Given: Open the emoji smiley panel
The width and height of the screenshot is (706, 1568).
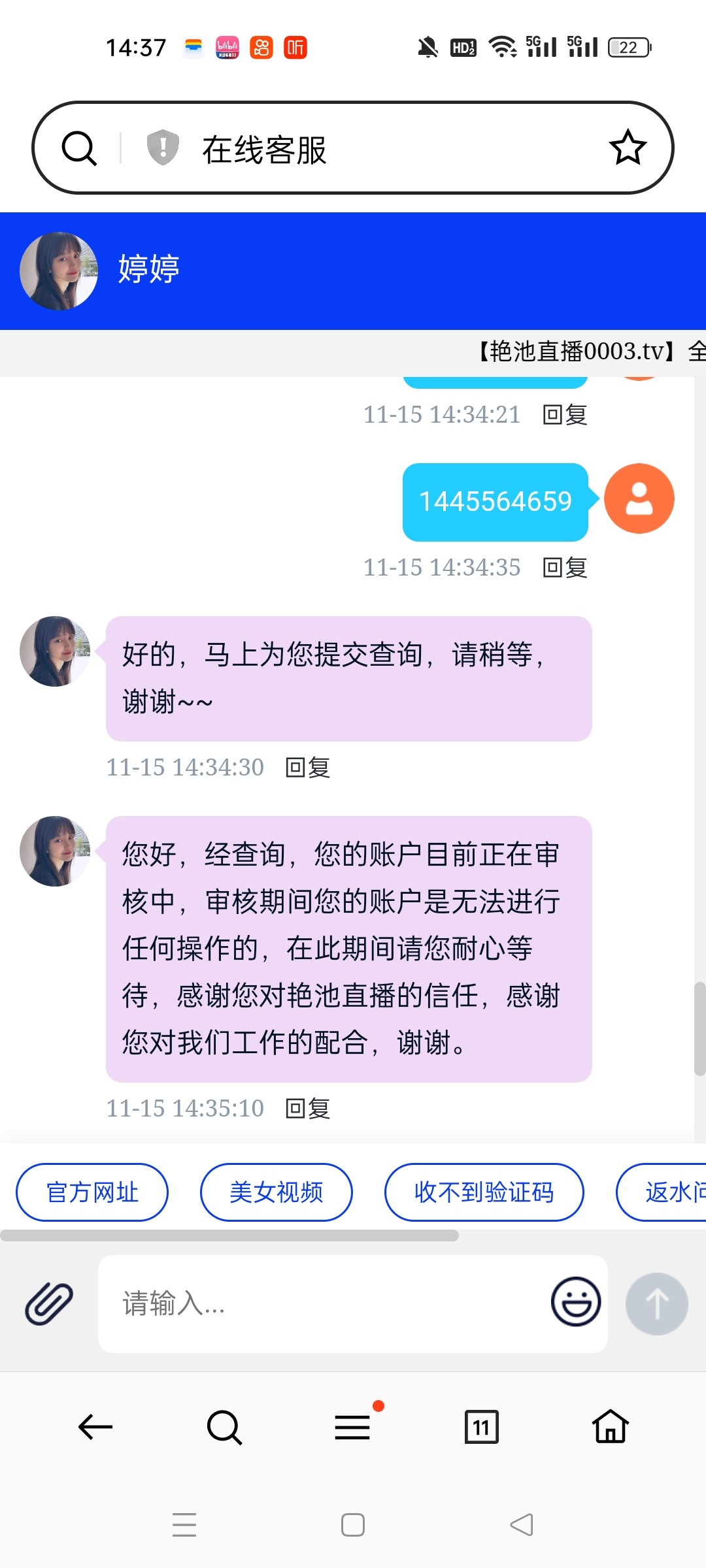Looking at the screenshot, I should pos(575,1302).
